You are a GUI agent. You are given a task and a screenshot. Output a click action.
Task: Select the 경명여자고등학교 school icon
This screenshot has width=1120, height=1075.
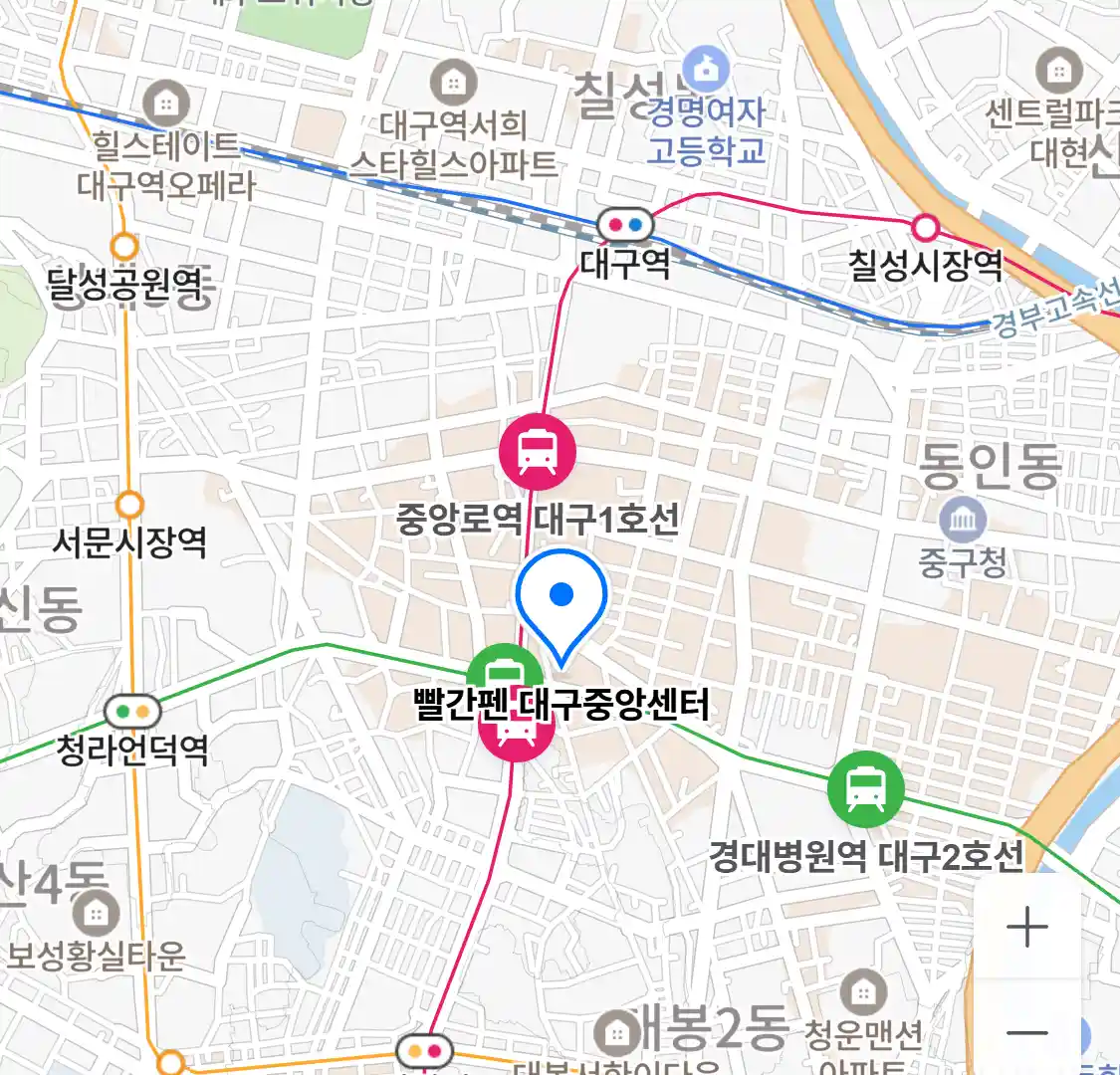tap(707, 70)
